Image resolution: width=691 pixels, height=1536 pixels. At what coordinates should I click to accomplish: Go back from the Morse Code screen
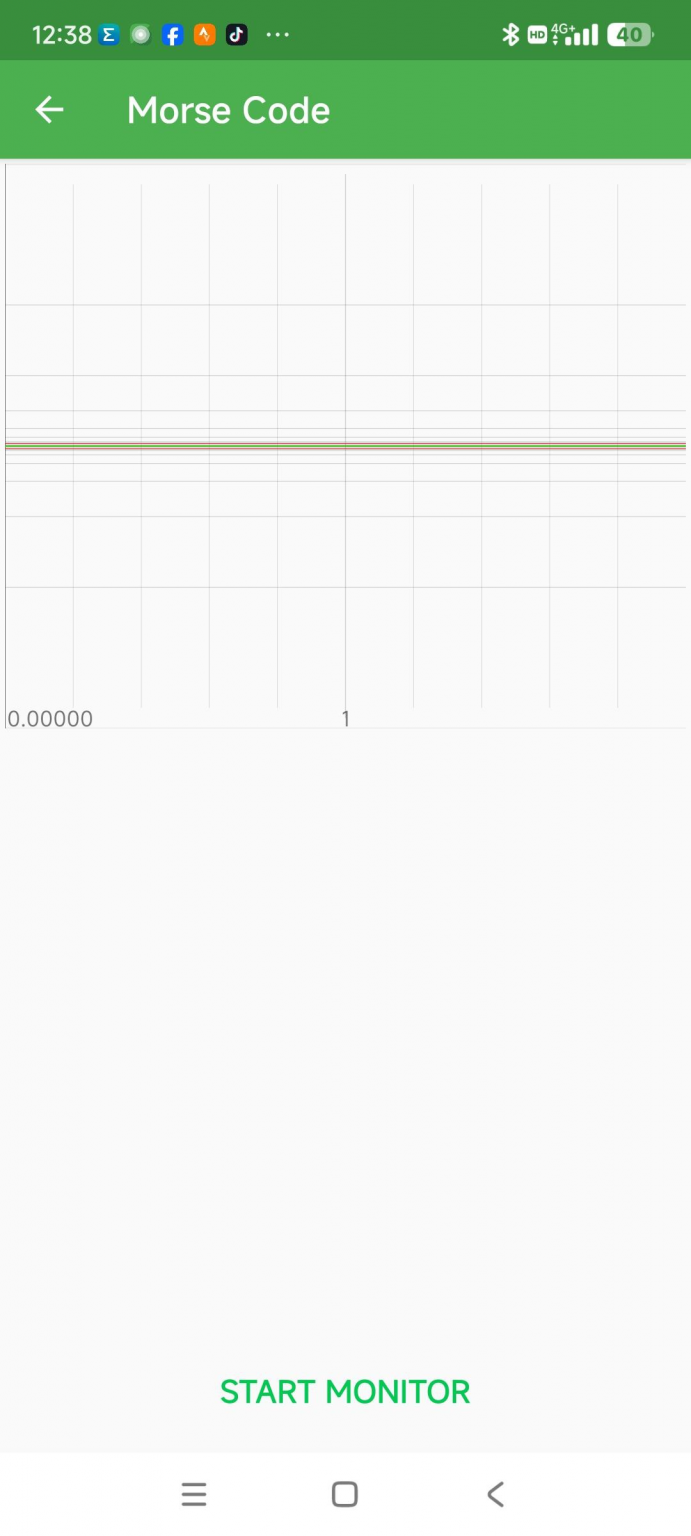tap(49, 110)
